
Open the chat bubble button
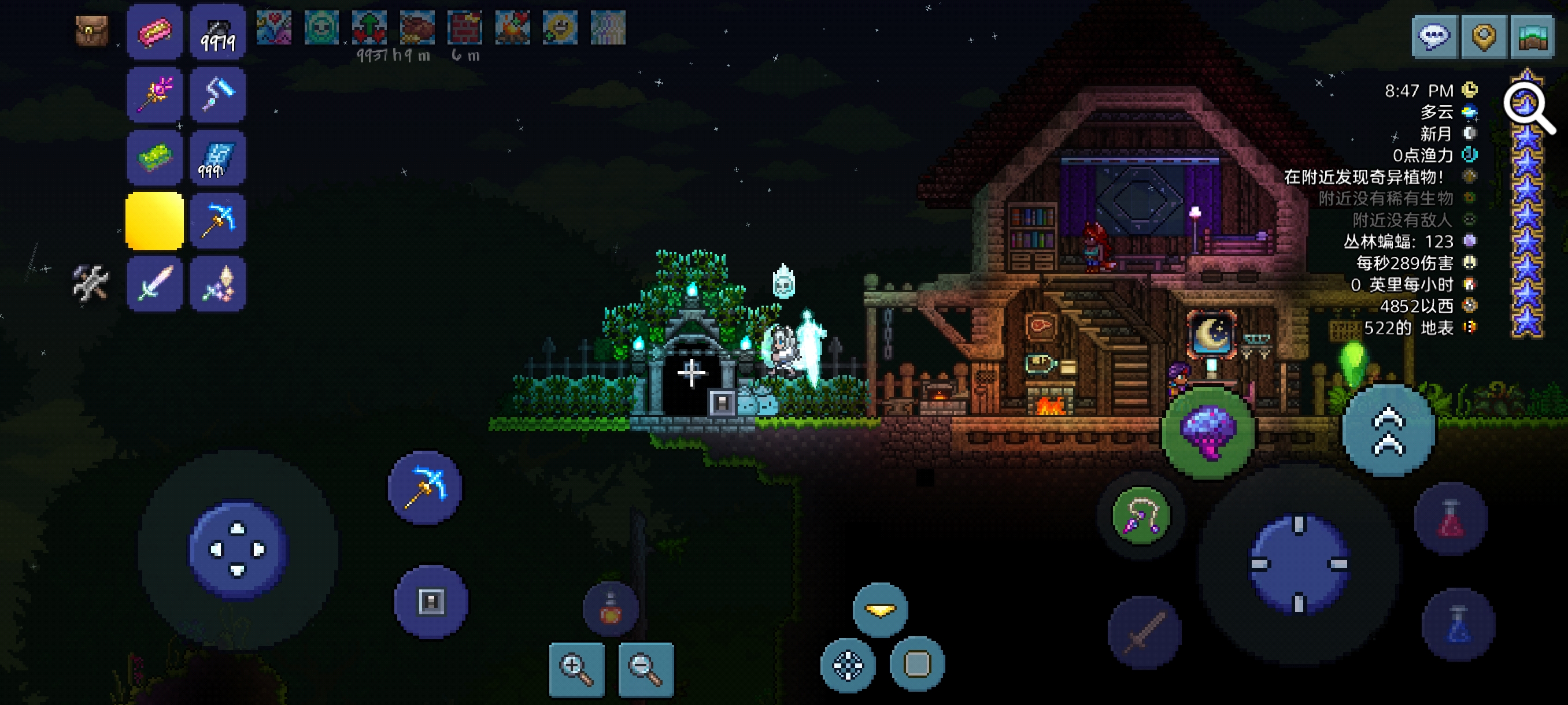tap(1433, 36)
